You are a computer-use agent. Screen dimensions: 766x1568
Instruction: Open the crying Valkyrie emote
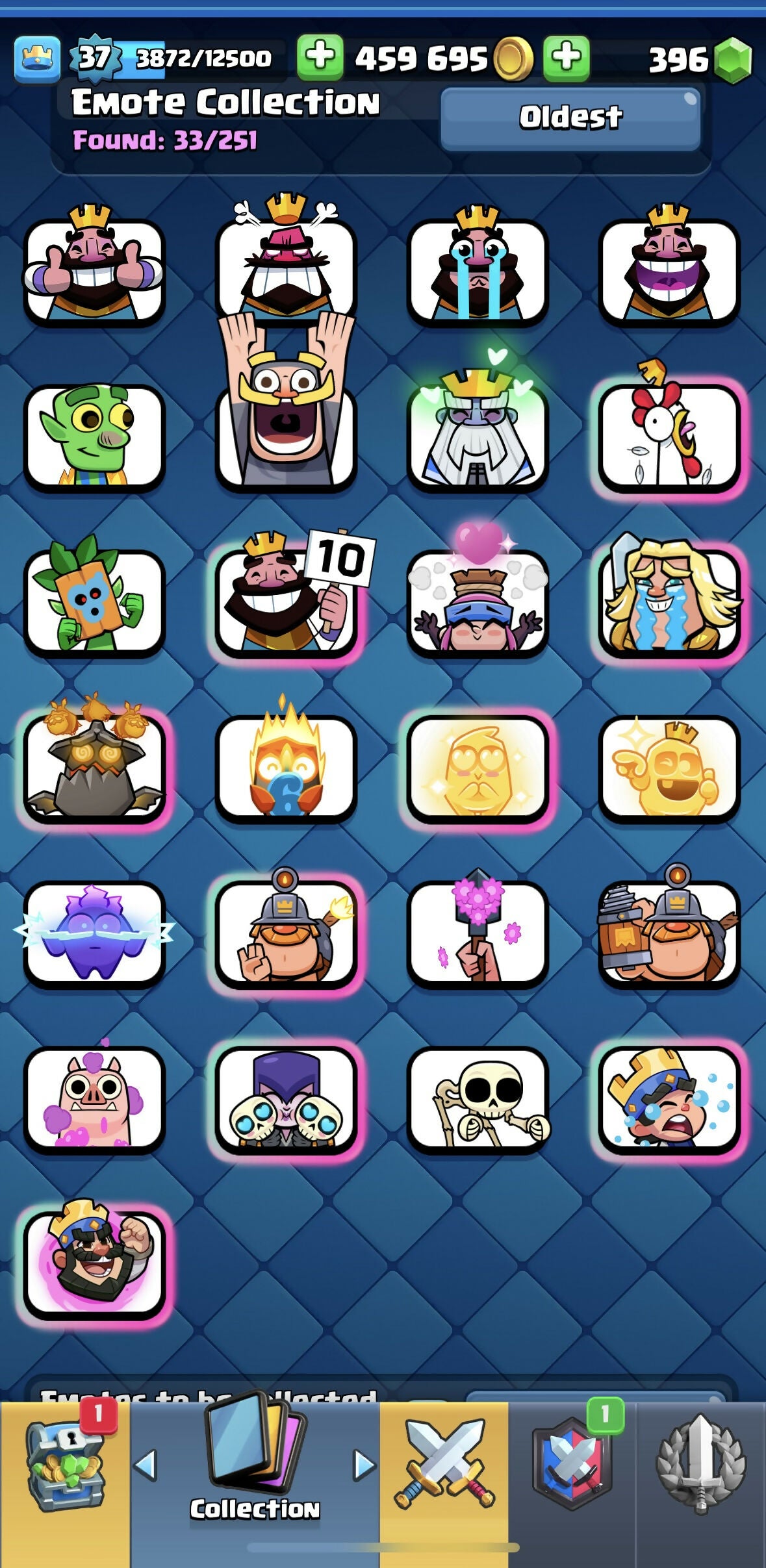[669, 602]
